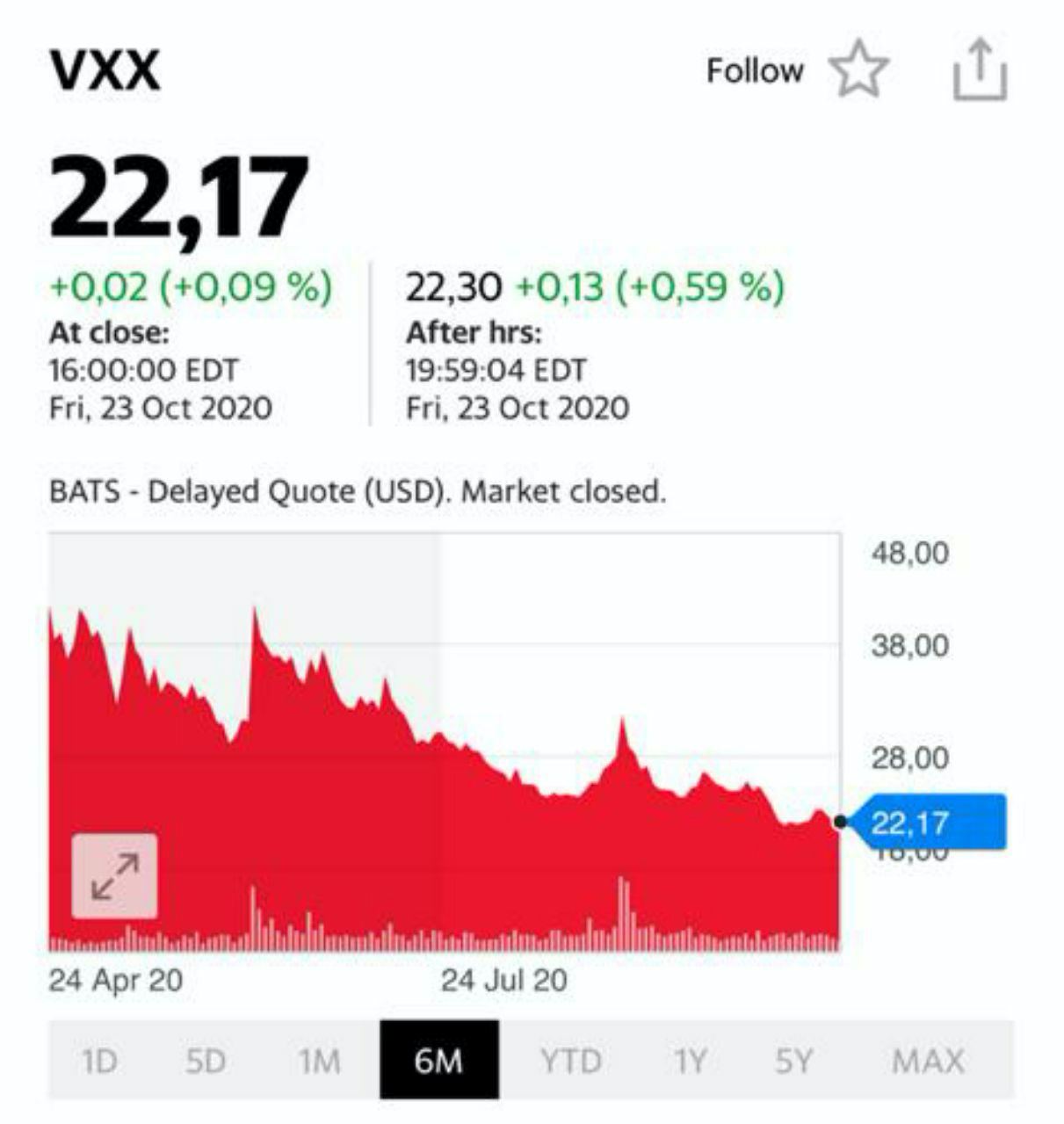Image resolution: width=1064 pixels, height=1124 pixels.
Task: Show MAX price history
Action: coord(928,1061)
